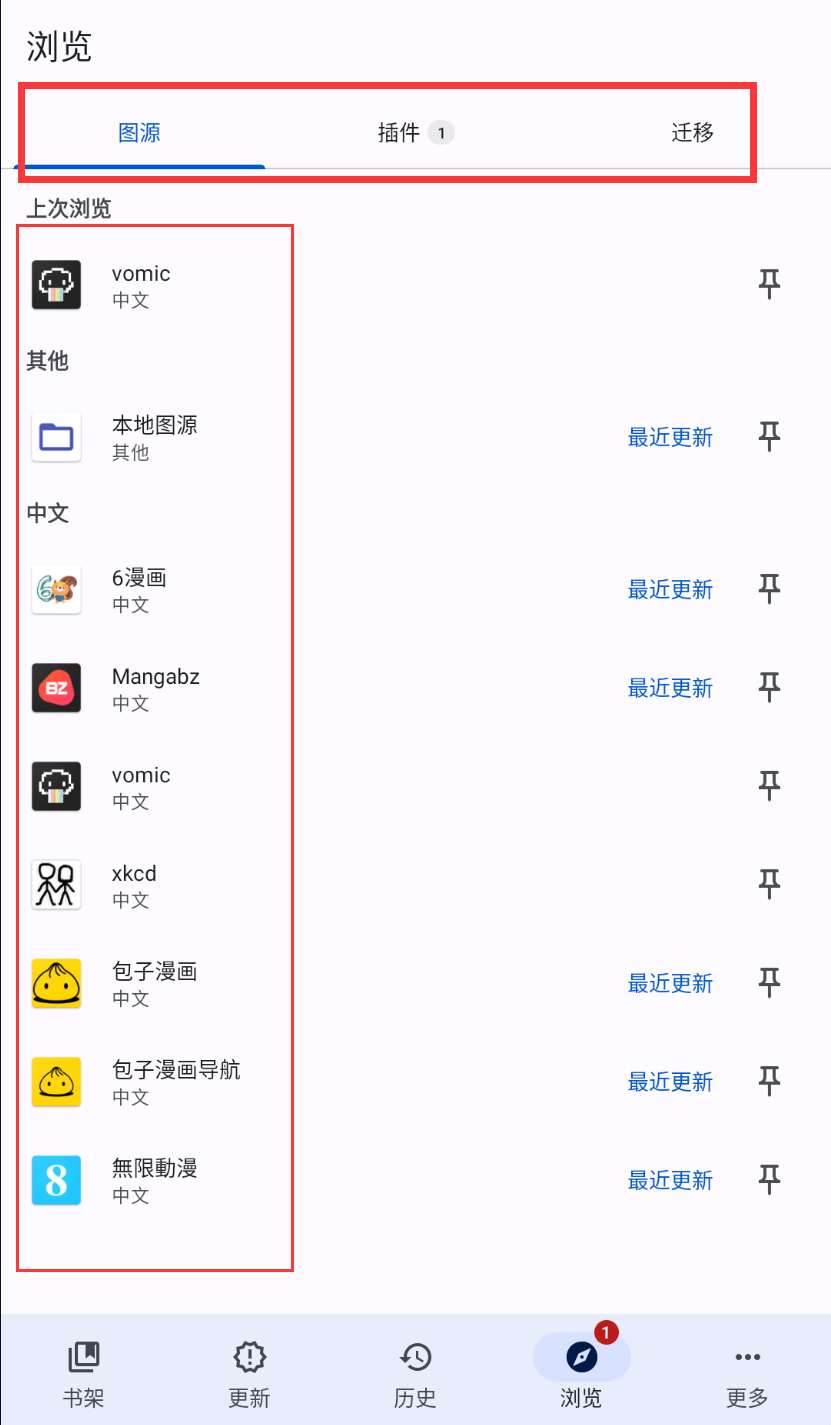The width and height of the screenshot is (831, 1425).
Task: Pin the 包子漫画 source
Action: point(768,982)
